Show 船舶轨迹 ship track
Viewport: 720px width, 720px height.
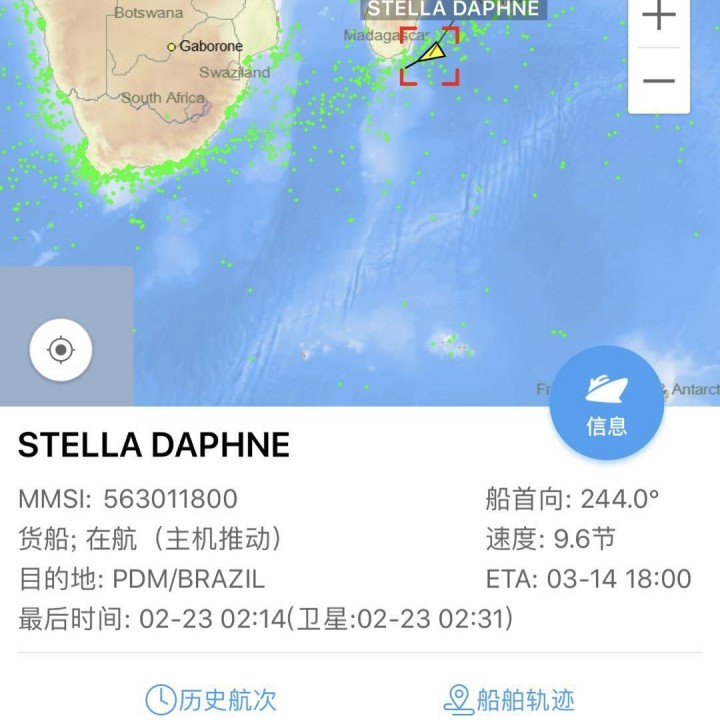(x=509, y=699)
